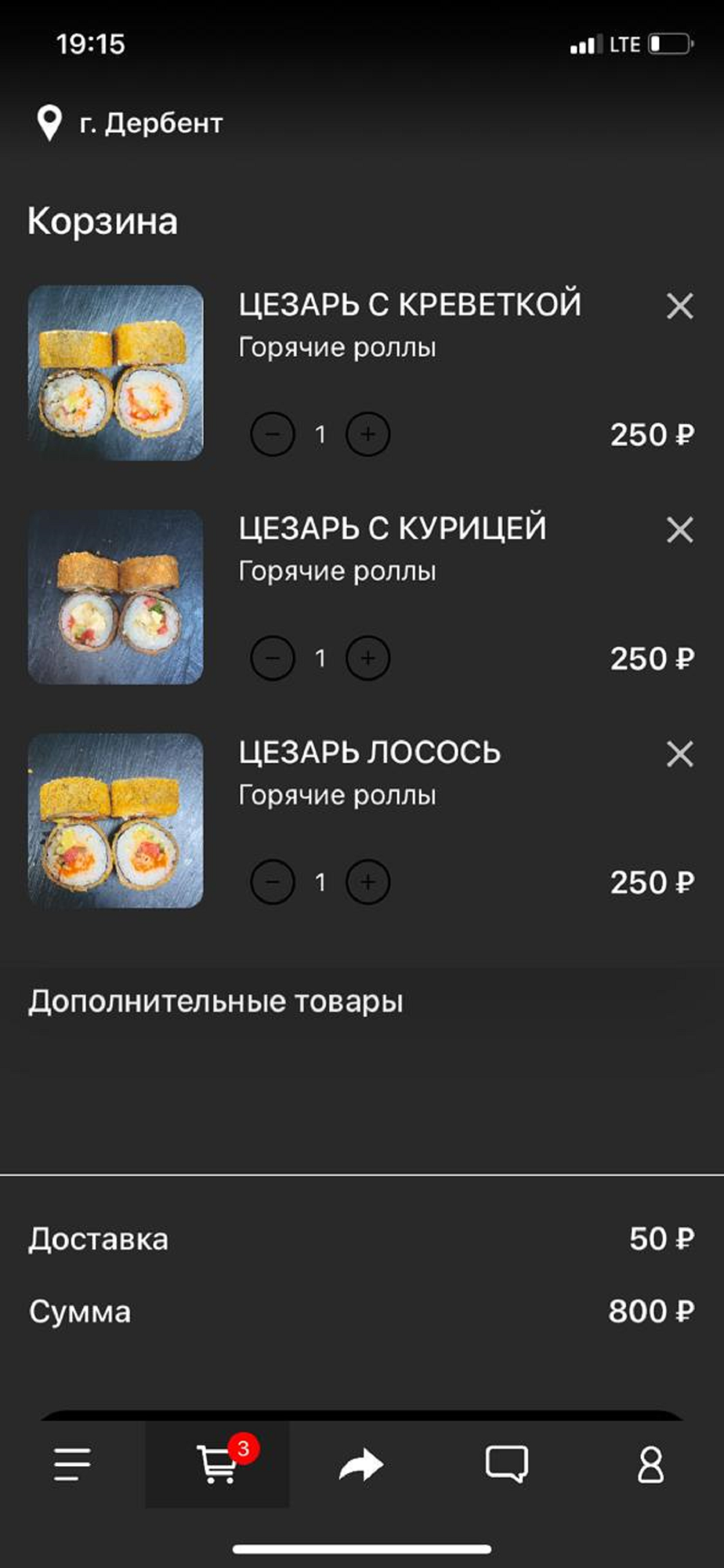Add one more ЦЕЗАРЬ С КУРИЦЕЙ
Image resolution: width=724 pixels, height=1568 pixels.
367,658
